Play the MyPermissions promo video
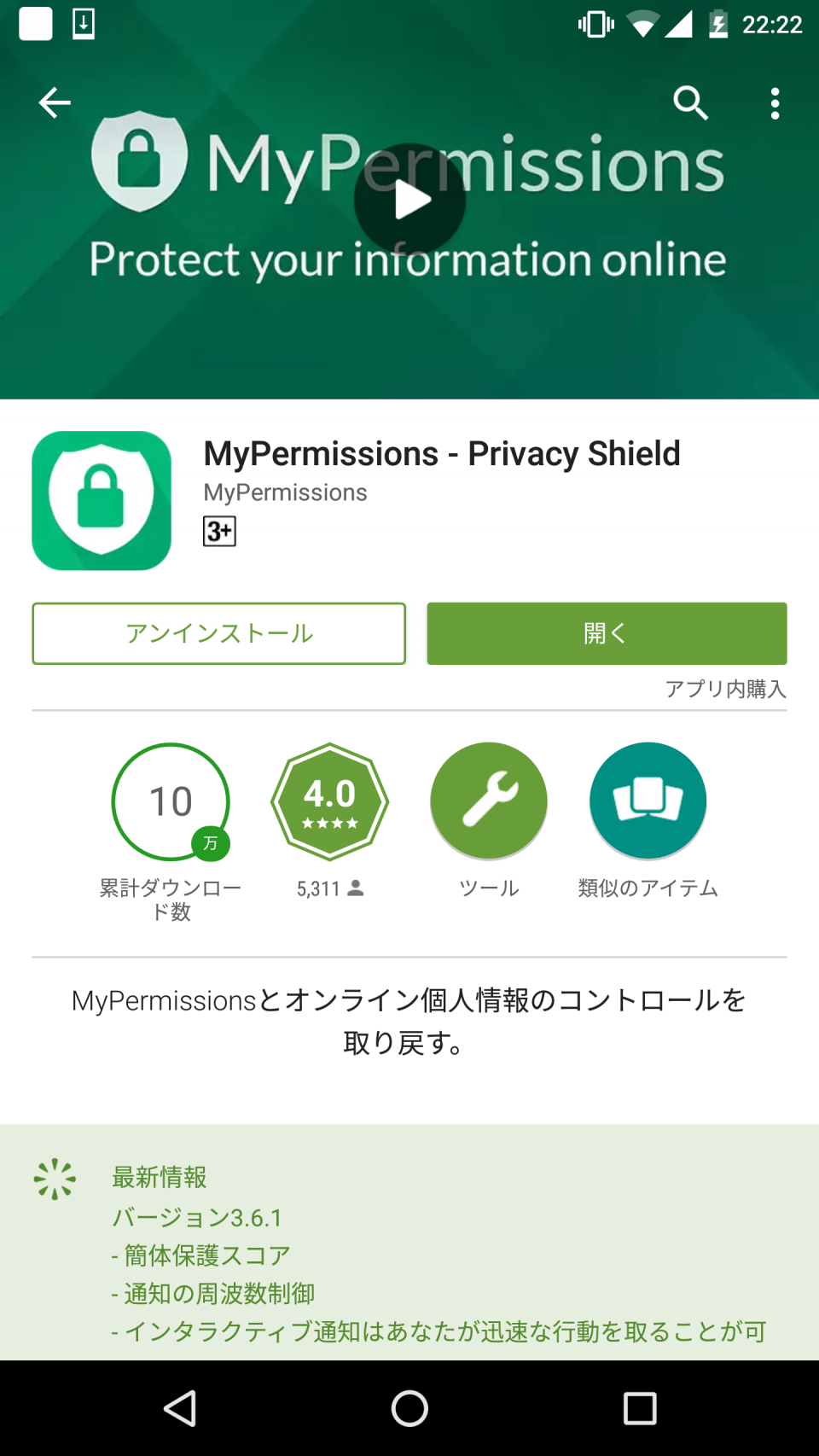The image size is (819, 1456). [410, 200]
